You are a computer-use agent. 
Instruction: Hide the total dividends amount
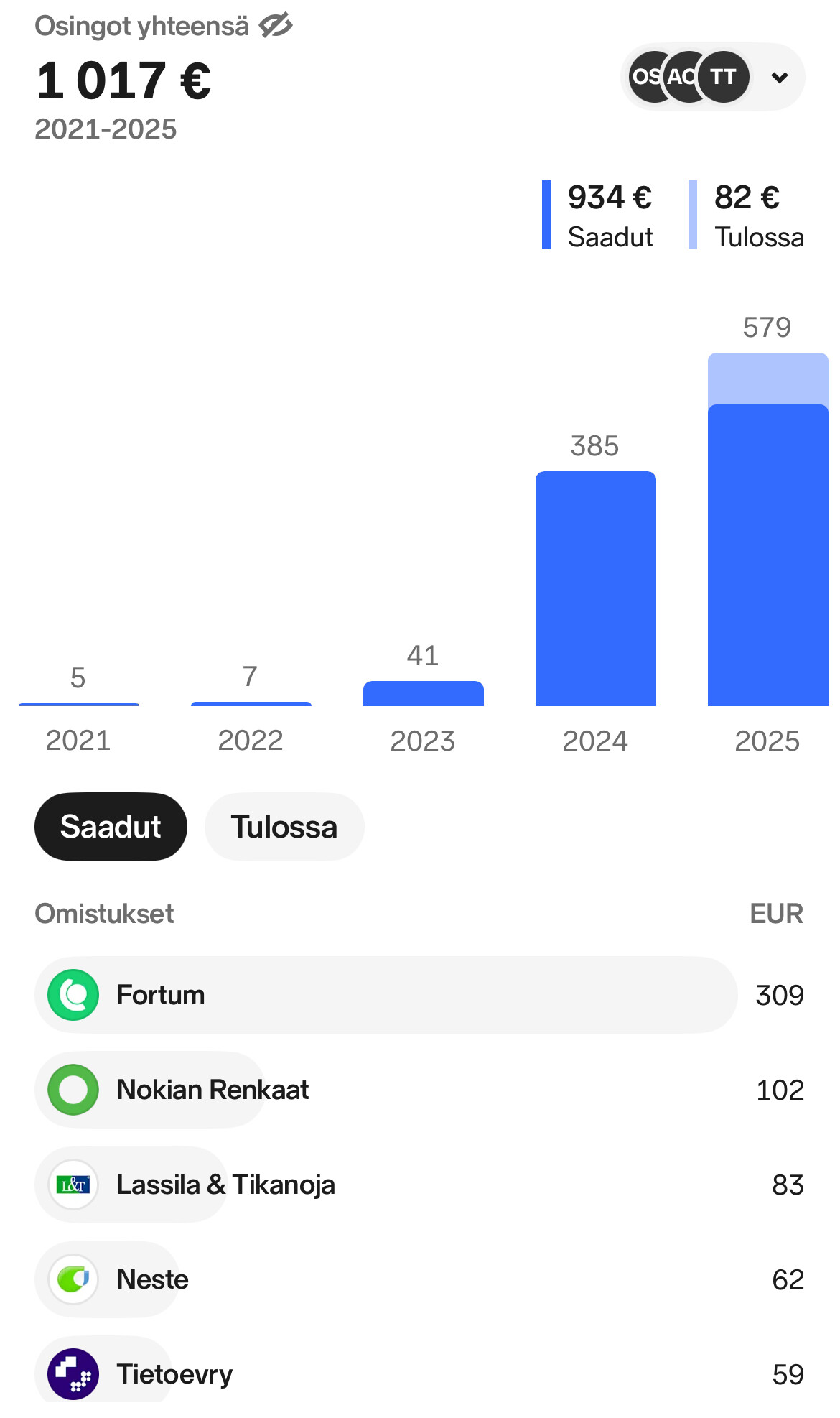pos(276,26)
